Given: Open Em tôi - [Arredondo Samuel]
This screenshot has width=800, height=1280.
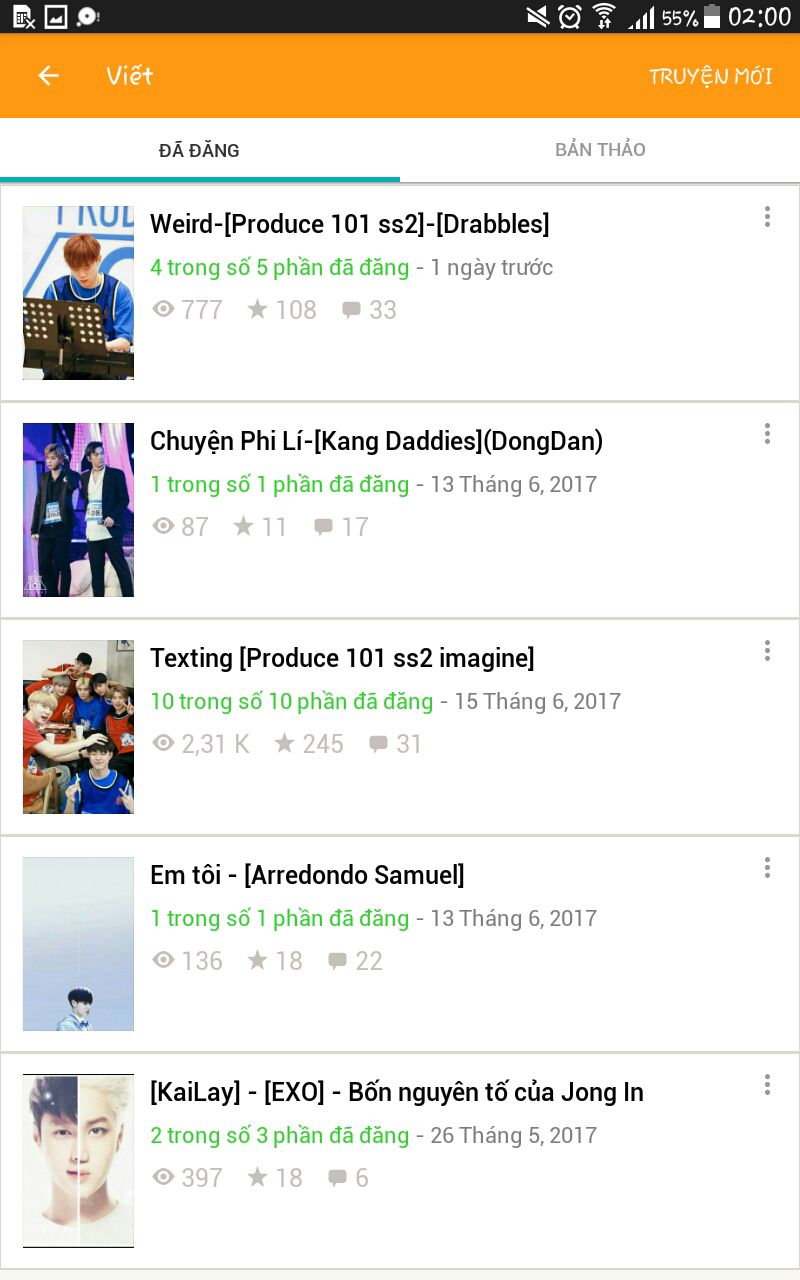Looking at the screenshot, I should (307, 875).
